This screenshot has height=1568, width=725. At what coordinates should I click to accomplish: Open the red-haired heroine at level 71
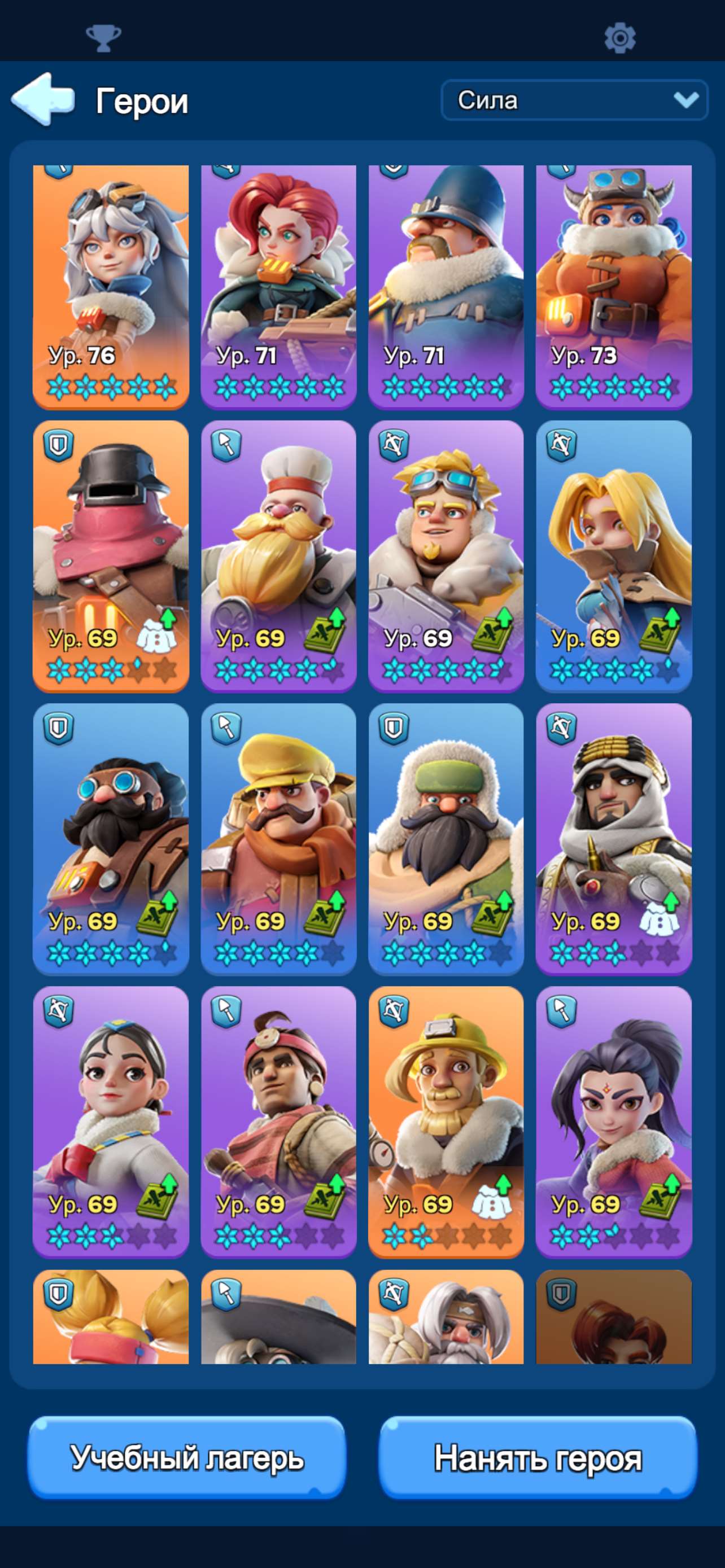point(278,287)
